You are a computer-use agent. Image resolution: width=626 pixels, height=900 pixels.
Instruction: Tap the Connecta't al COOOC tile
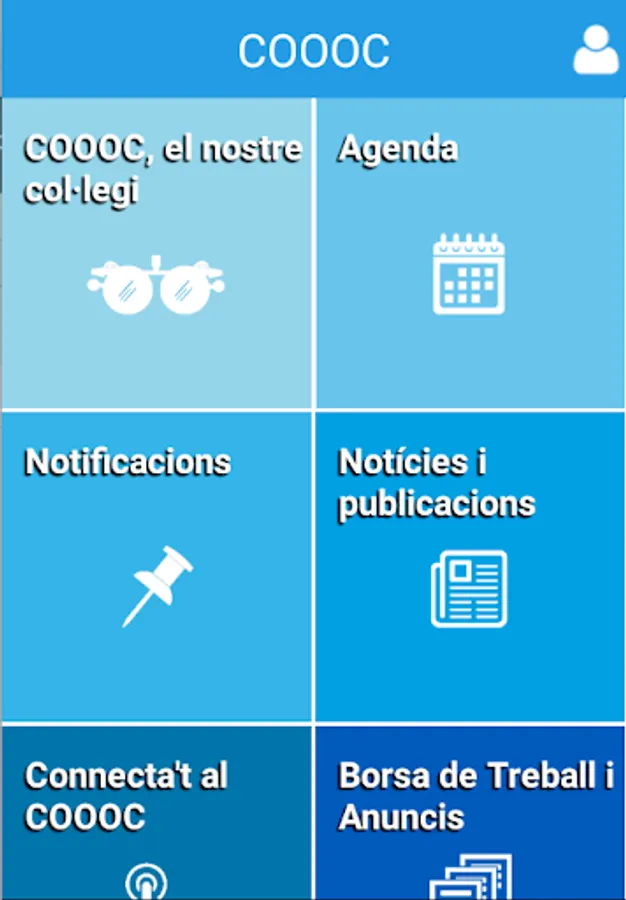[x=157, y=813]
